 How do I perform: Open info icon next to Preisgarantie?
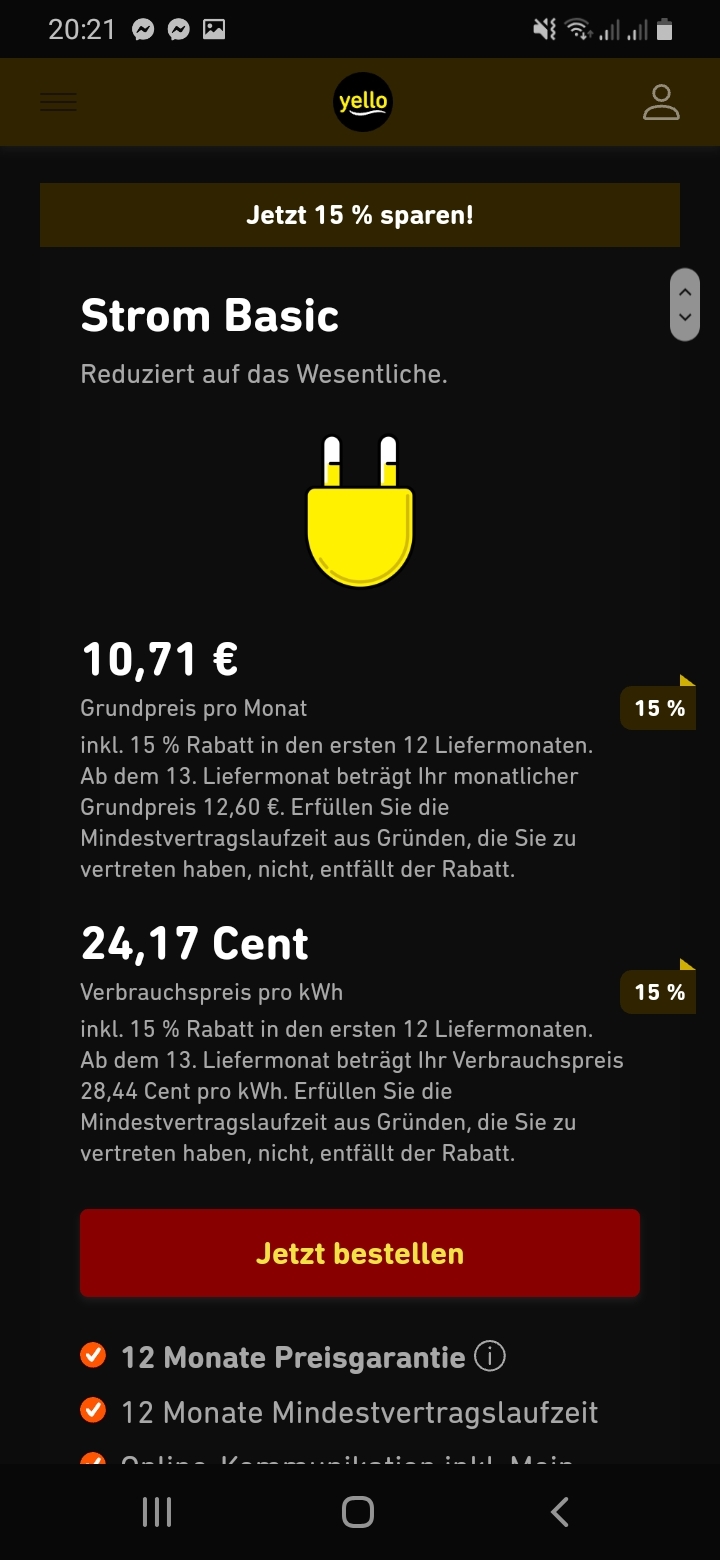(x=490, y=1357)
